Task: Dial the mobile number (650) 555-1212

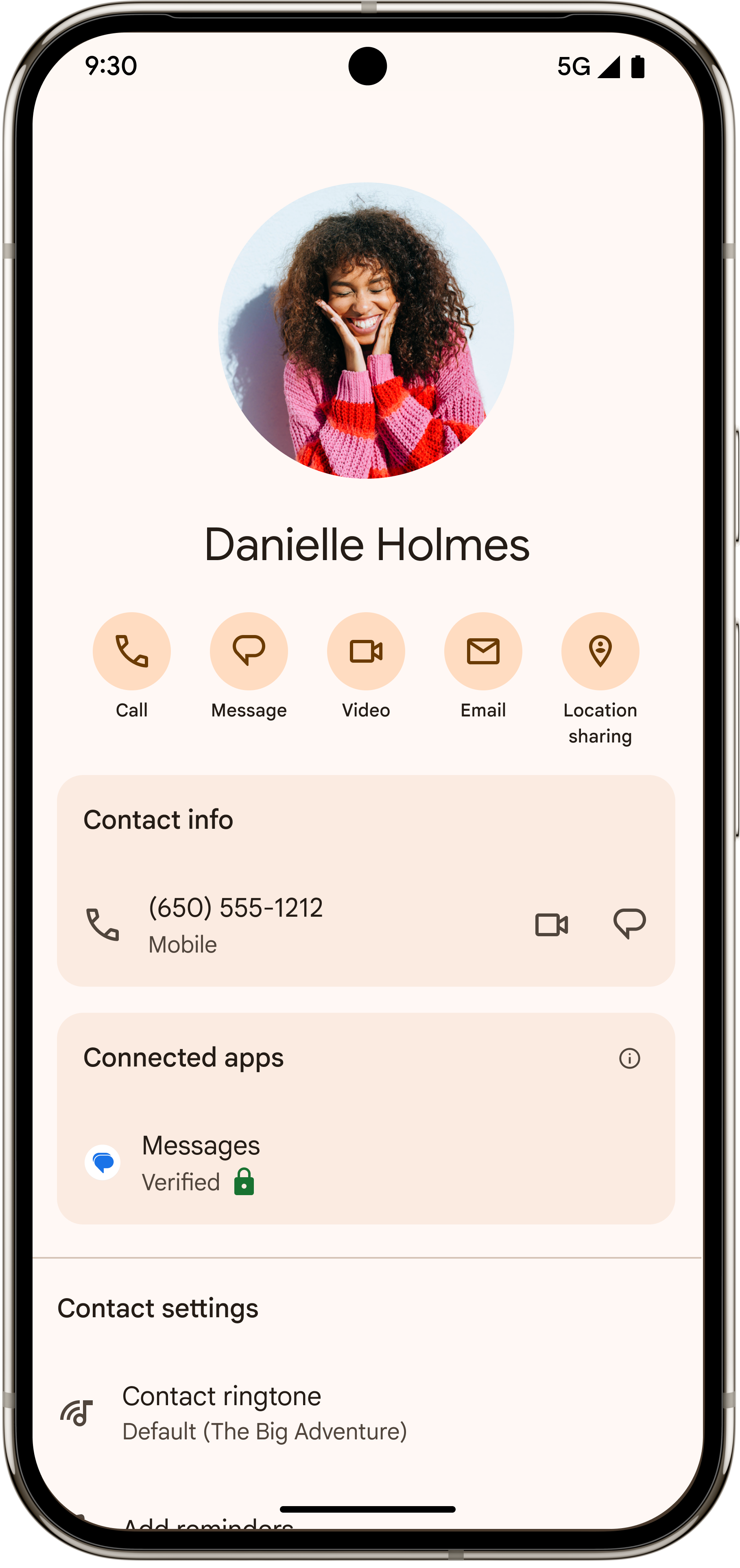Action: [236, 924]
